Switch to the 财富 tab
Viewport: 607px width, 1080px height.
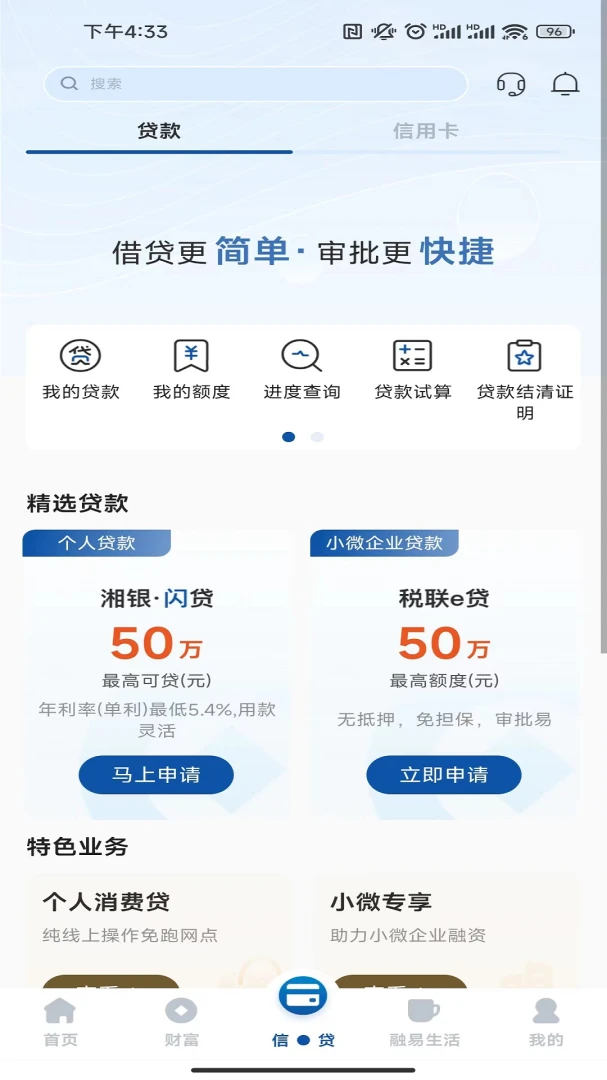point(181,1022)
